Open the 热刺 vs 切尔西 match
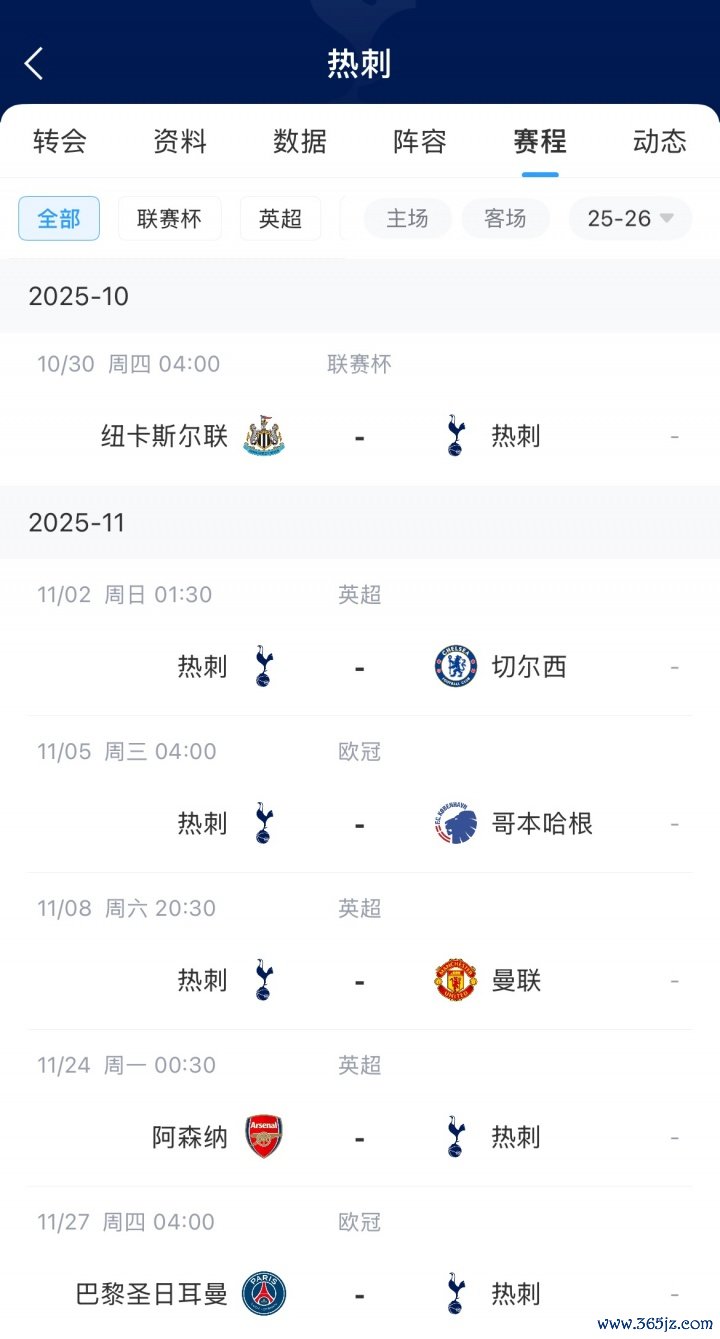The image size is (720, 1339). pos(360,666)
